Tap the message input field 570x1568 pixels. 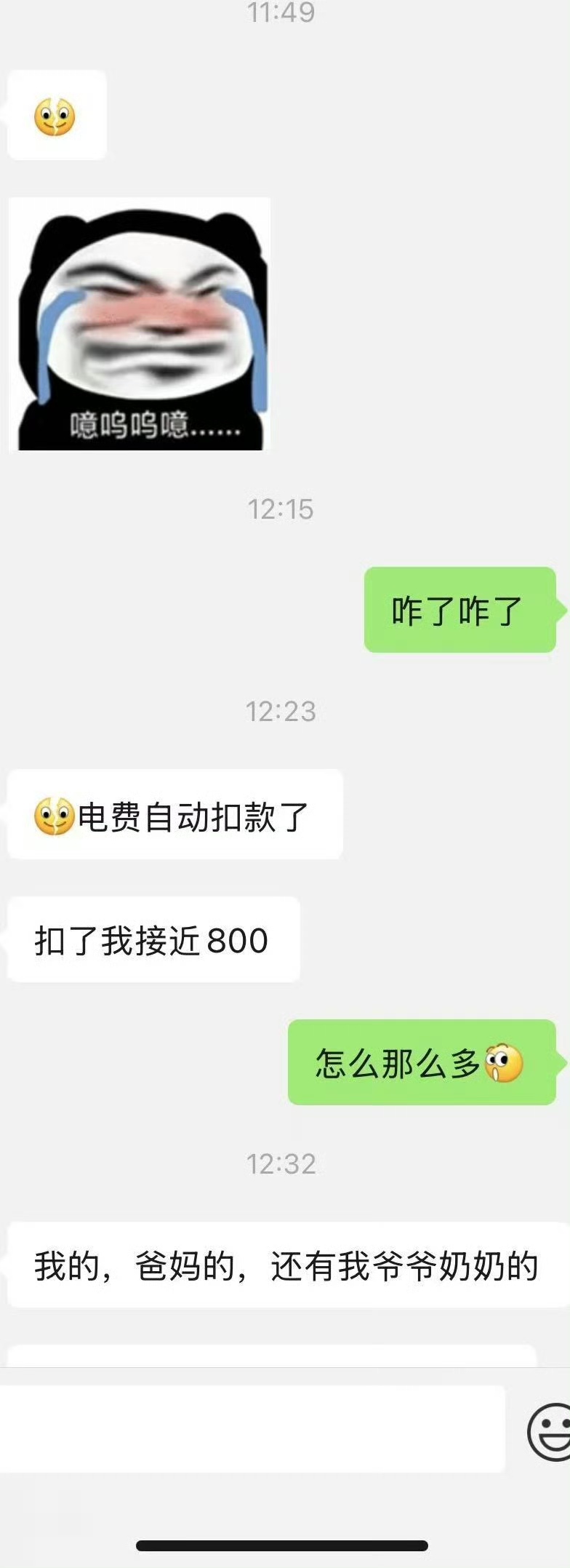[251, 1430]
